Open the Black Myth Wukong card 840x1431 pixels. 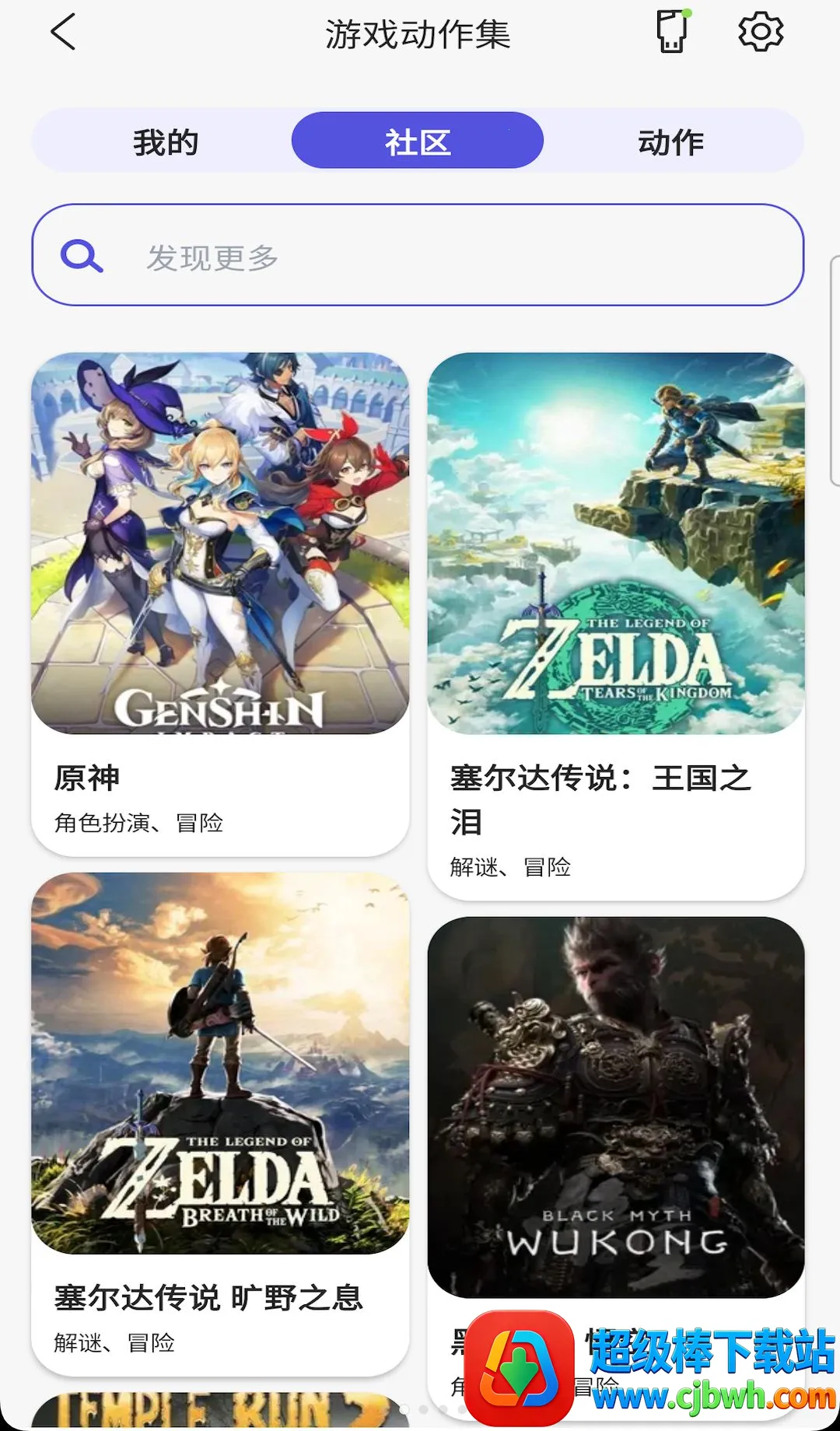(x=616, y=1167)
